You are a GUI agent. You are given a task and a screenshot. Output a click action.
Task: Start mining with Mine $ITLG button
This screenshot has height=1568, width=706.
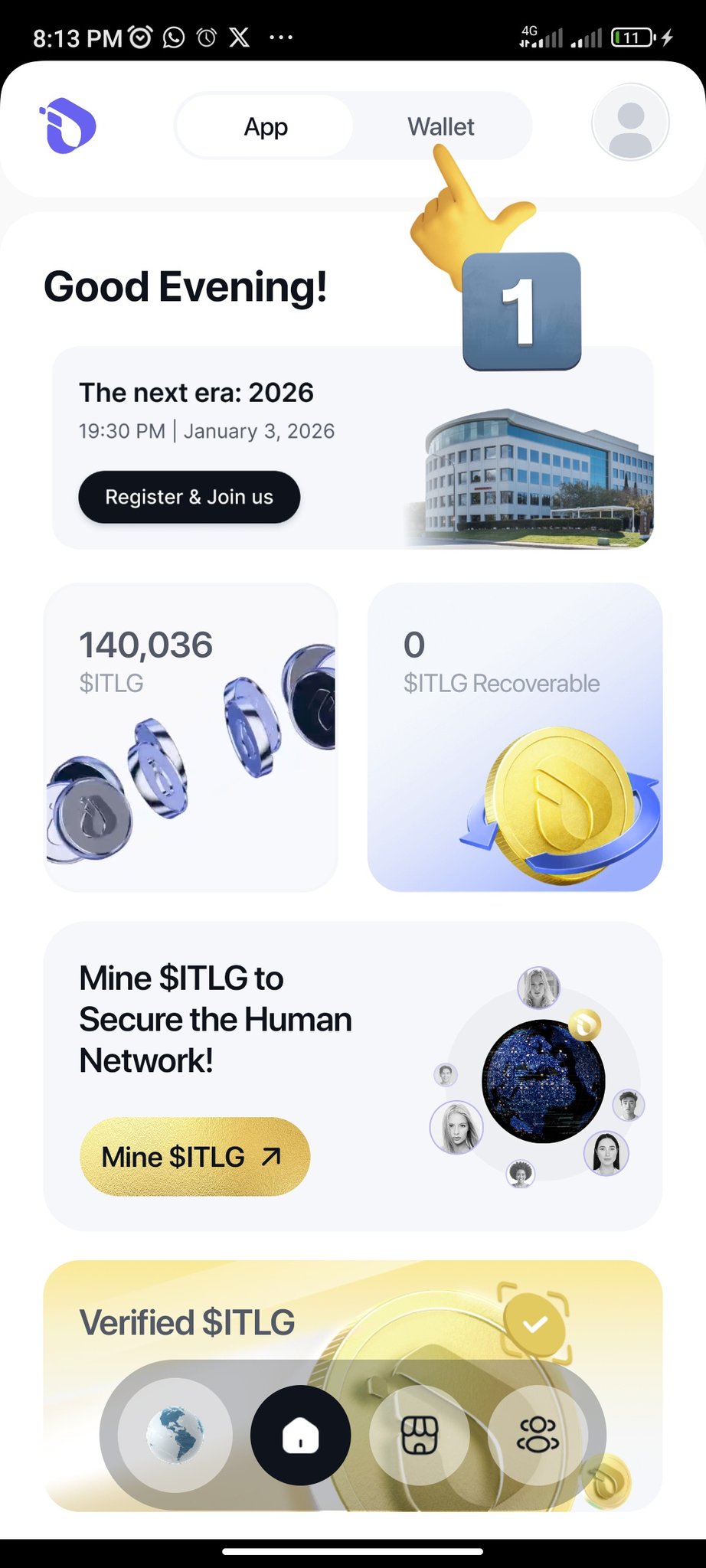pos(194,1156)
